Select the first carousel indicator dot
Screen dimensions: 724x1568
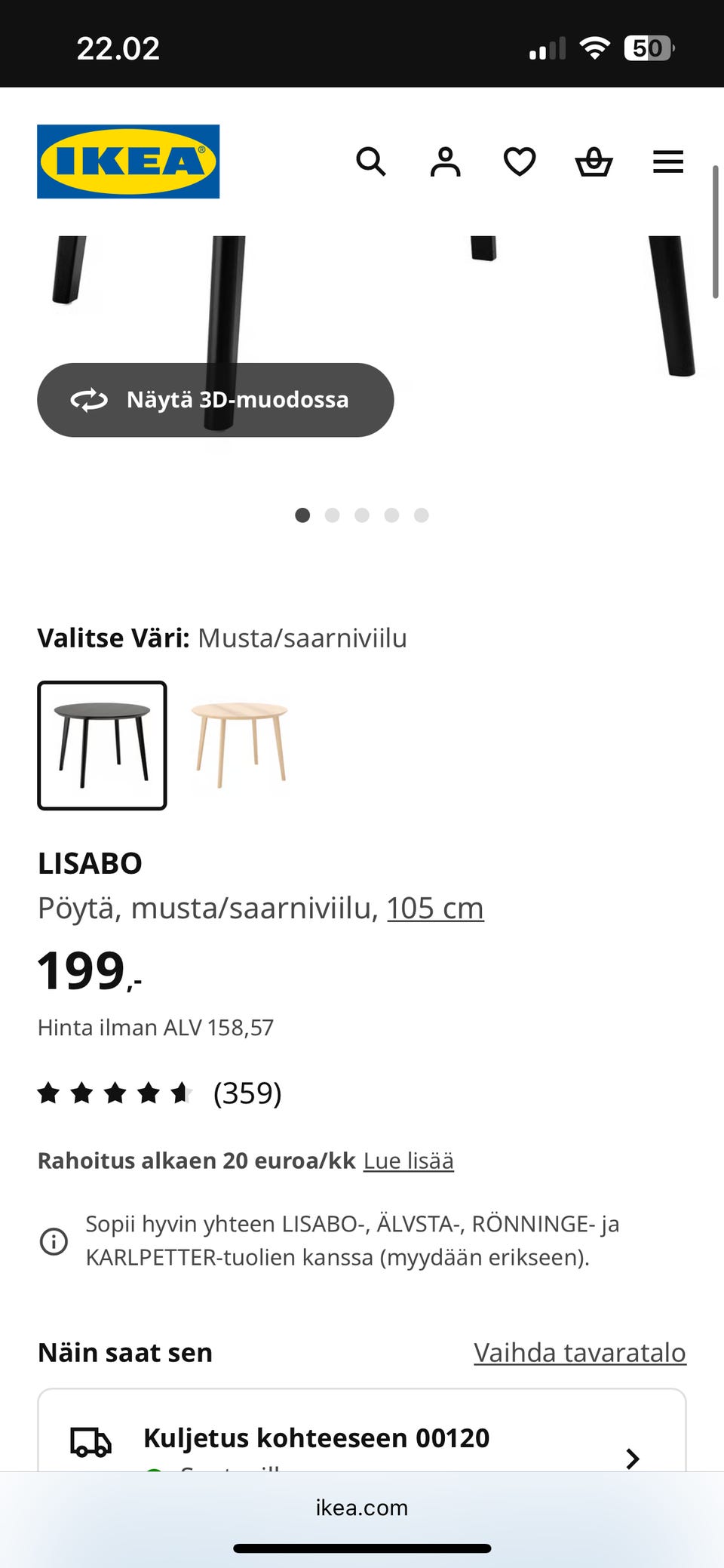coord(302,515)
